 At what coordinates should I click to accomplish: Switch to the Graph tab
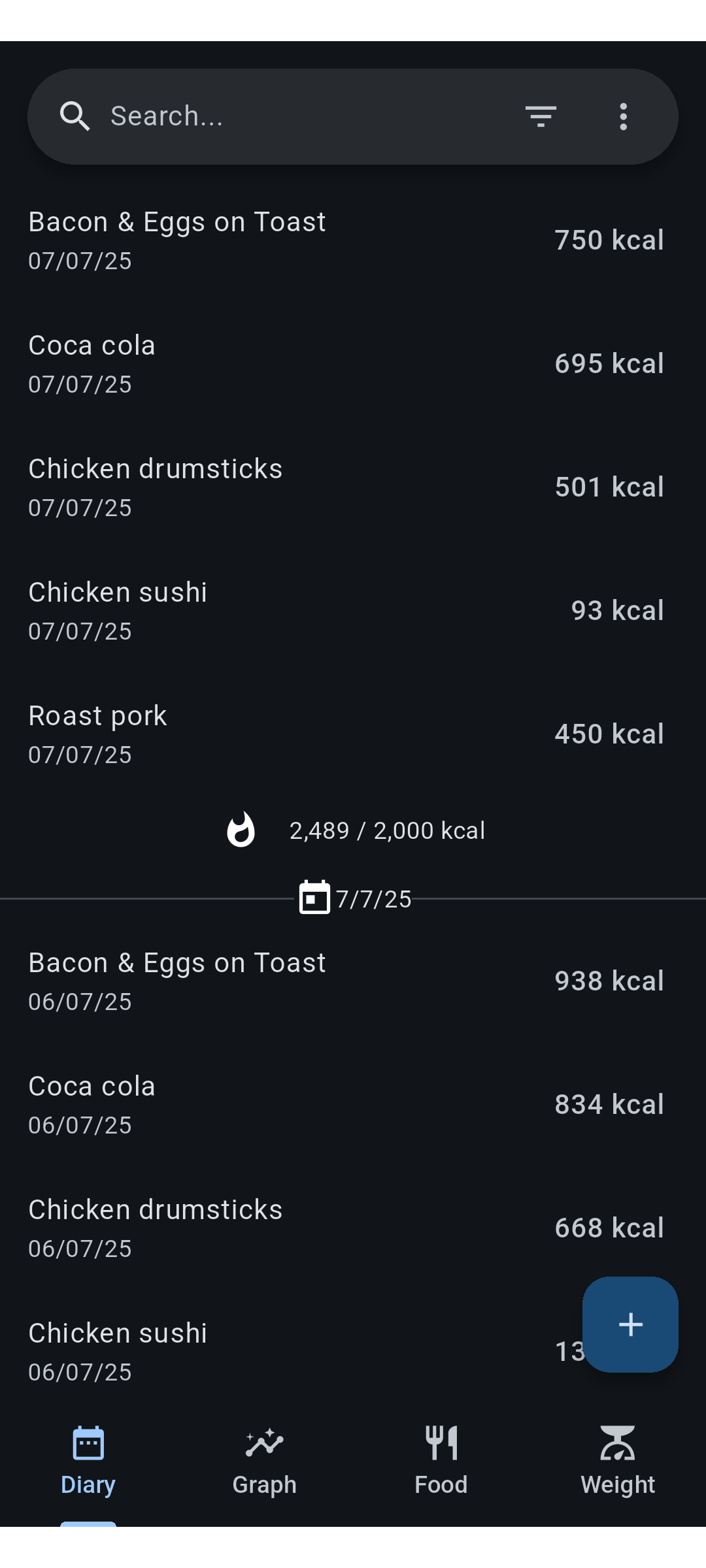tap(265, 1461)
